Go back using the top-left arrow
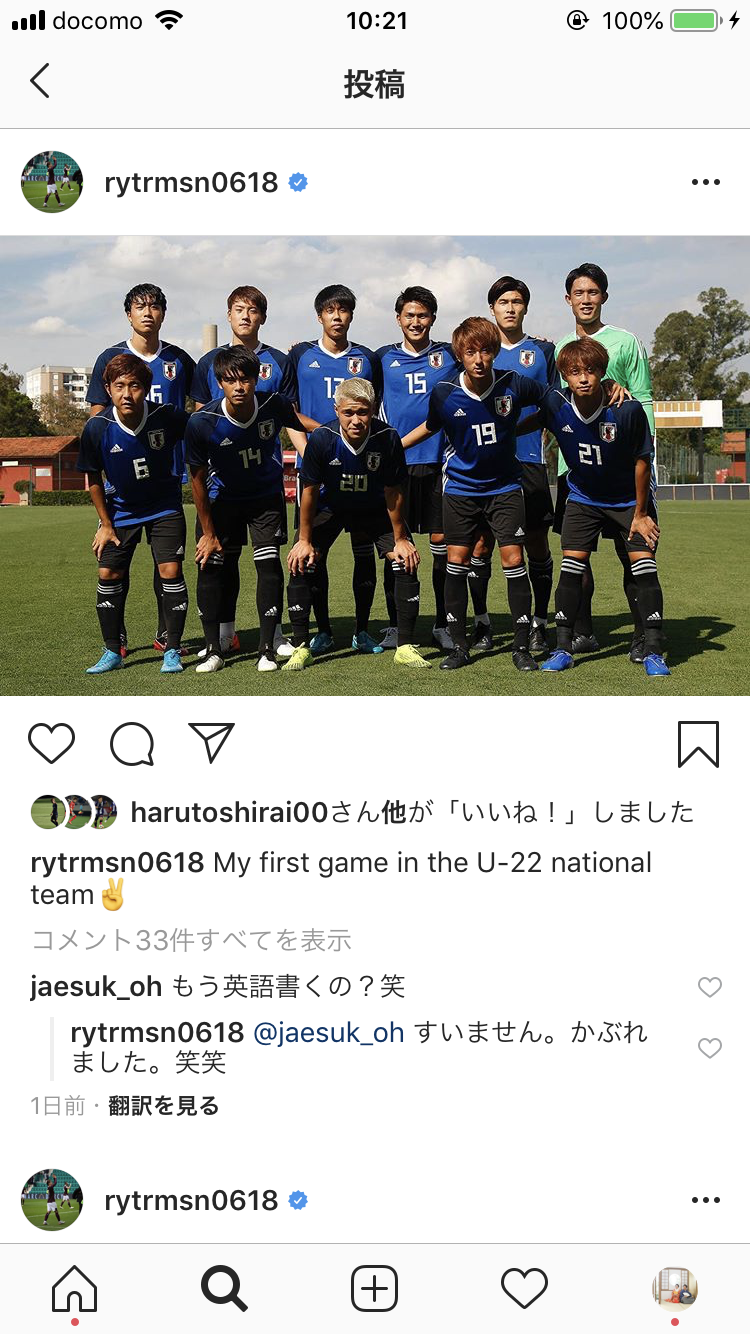The image size is (750, 1334). coord(40,82)
